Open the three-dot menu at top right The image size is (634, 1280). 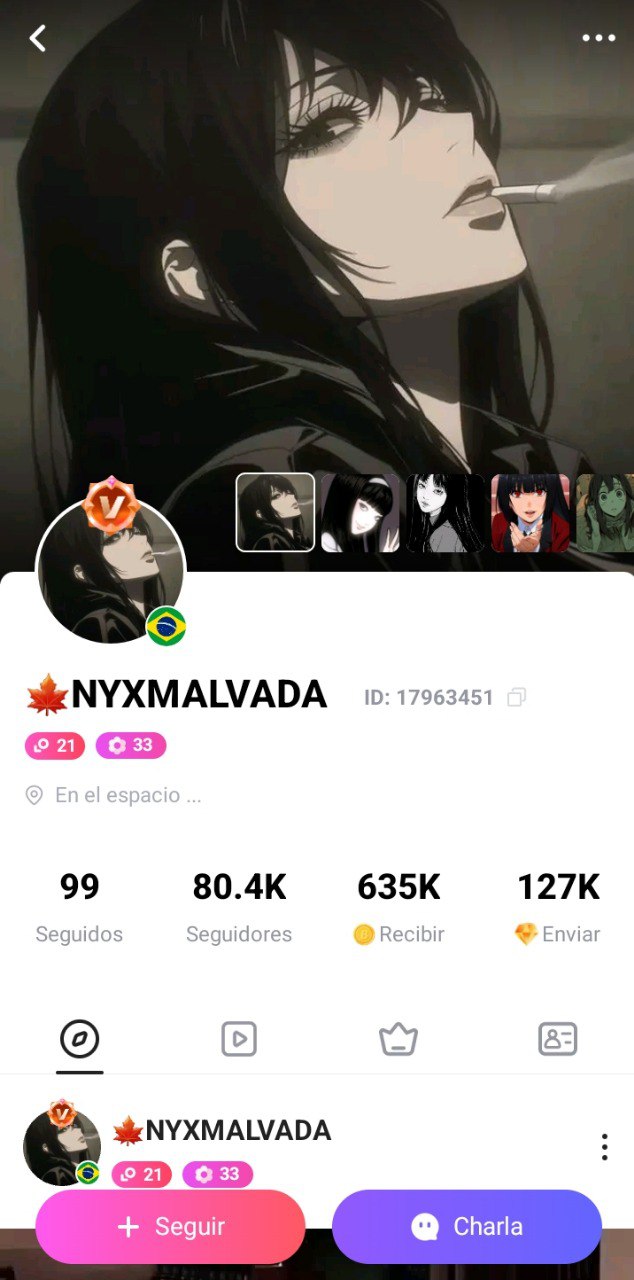tap(598, 39)
